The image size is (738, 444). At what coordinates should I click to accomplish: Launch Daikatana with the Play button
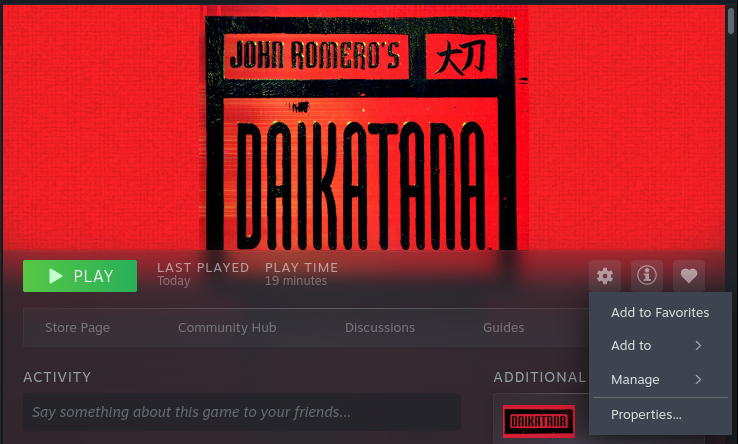[80, 276]
